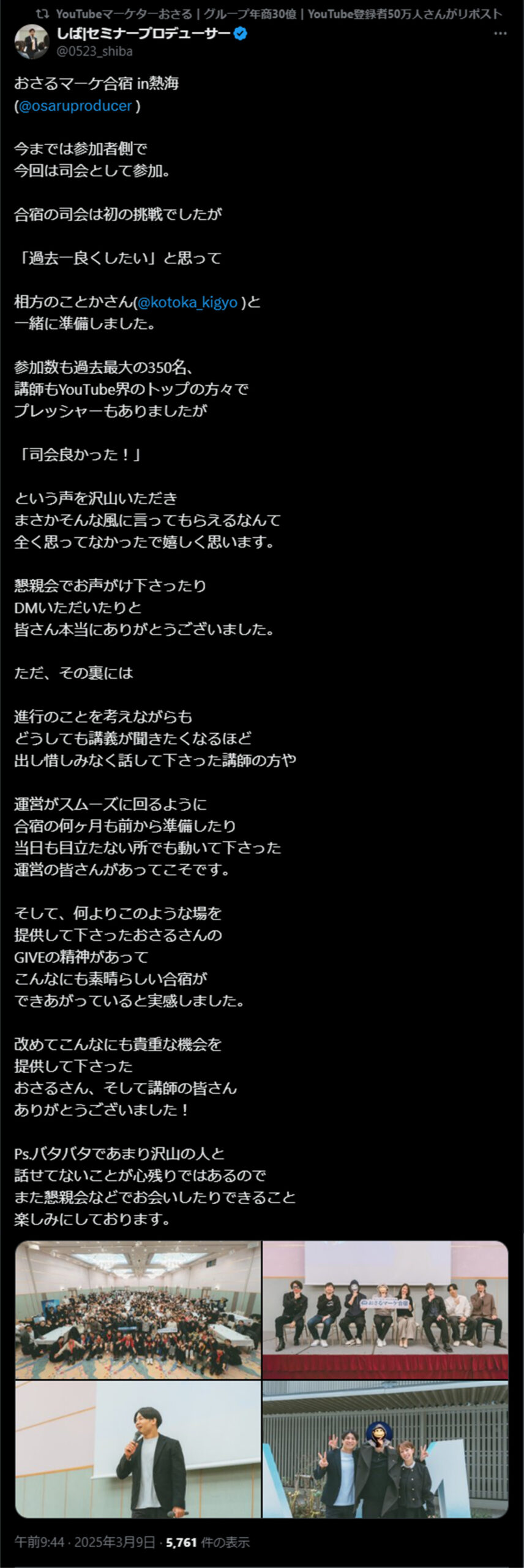Image resolution: width=524 pixels, height=1568 pixels.
Task: Open the @kotoka_kigyo mention link
Action: [188, 302]
